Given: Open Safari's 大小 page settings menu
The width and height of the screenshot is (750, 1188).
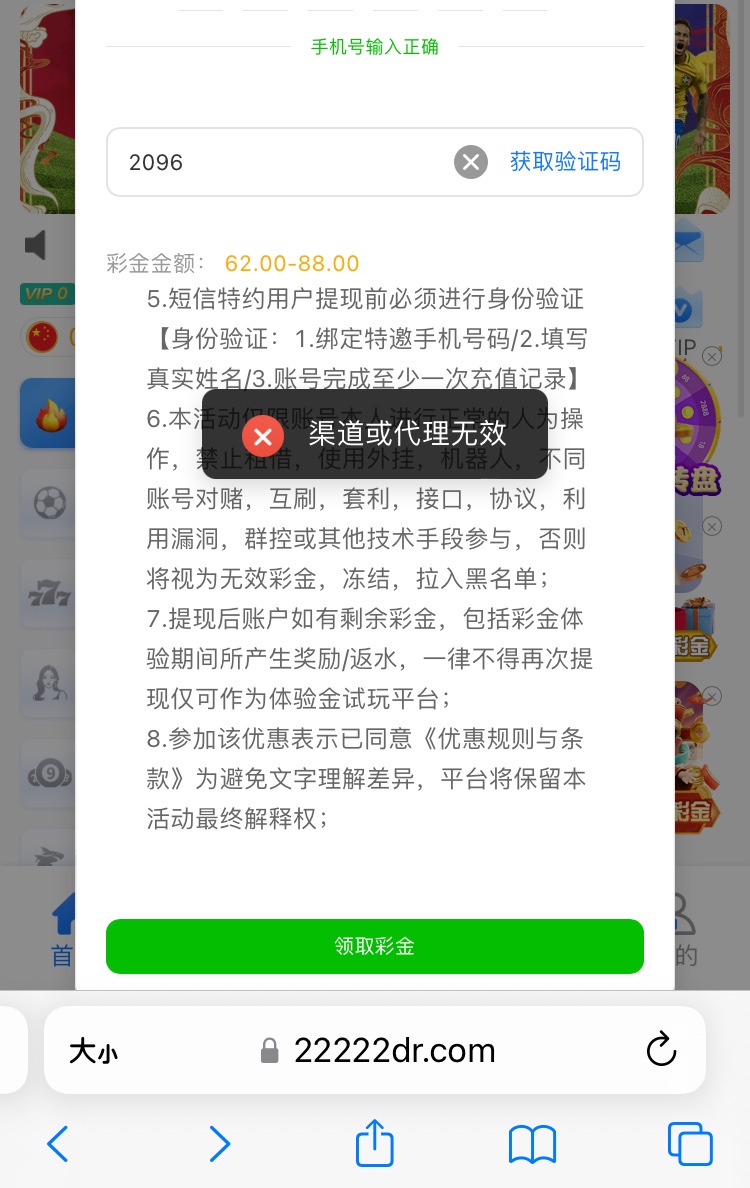Looking at the screenshot, I should pos(93,1051).
